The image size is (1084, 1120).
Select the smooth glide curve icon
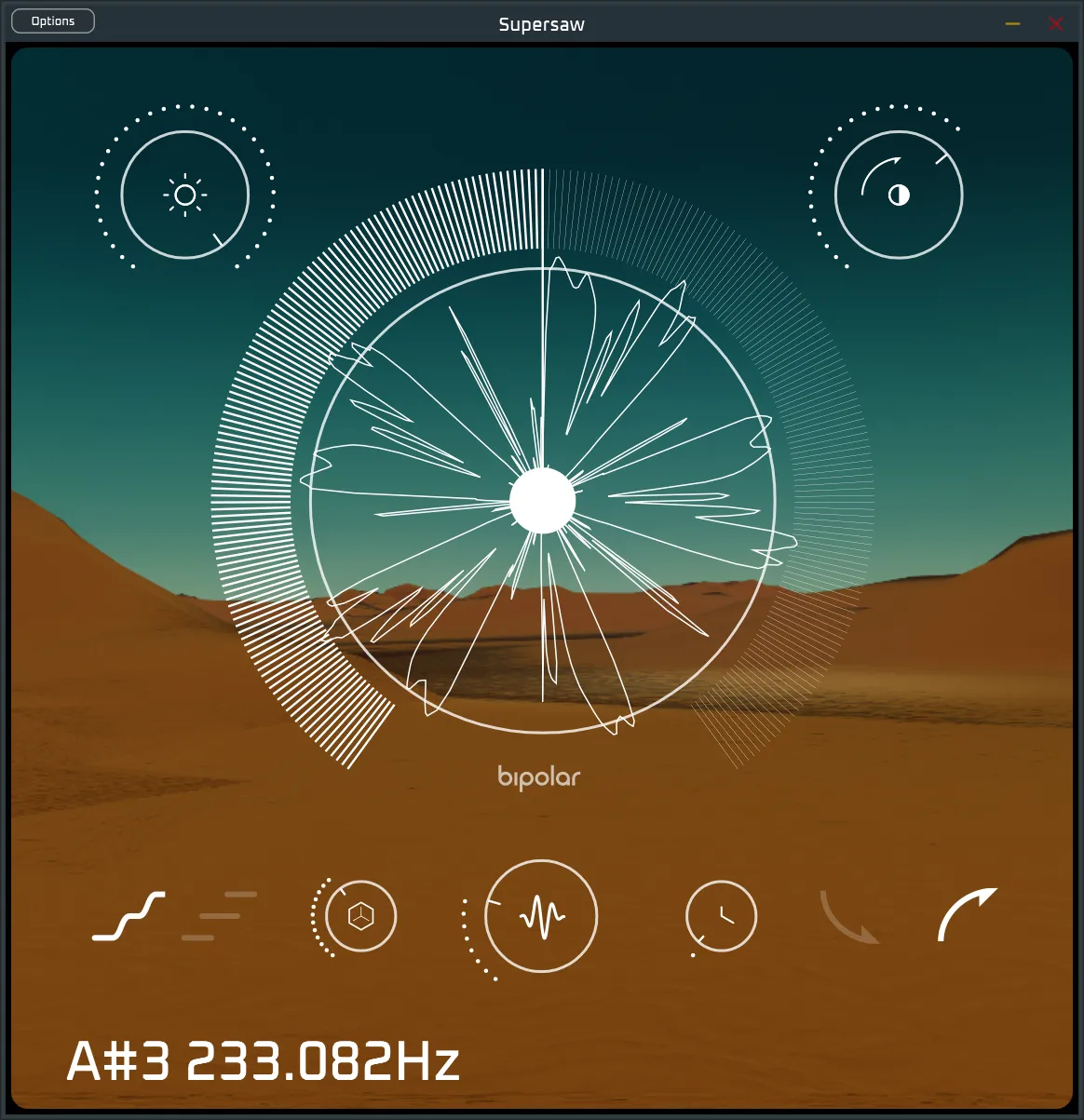(x=129, y=916)
